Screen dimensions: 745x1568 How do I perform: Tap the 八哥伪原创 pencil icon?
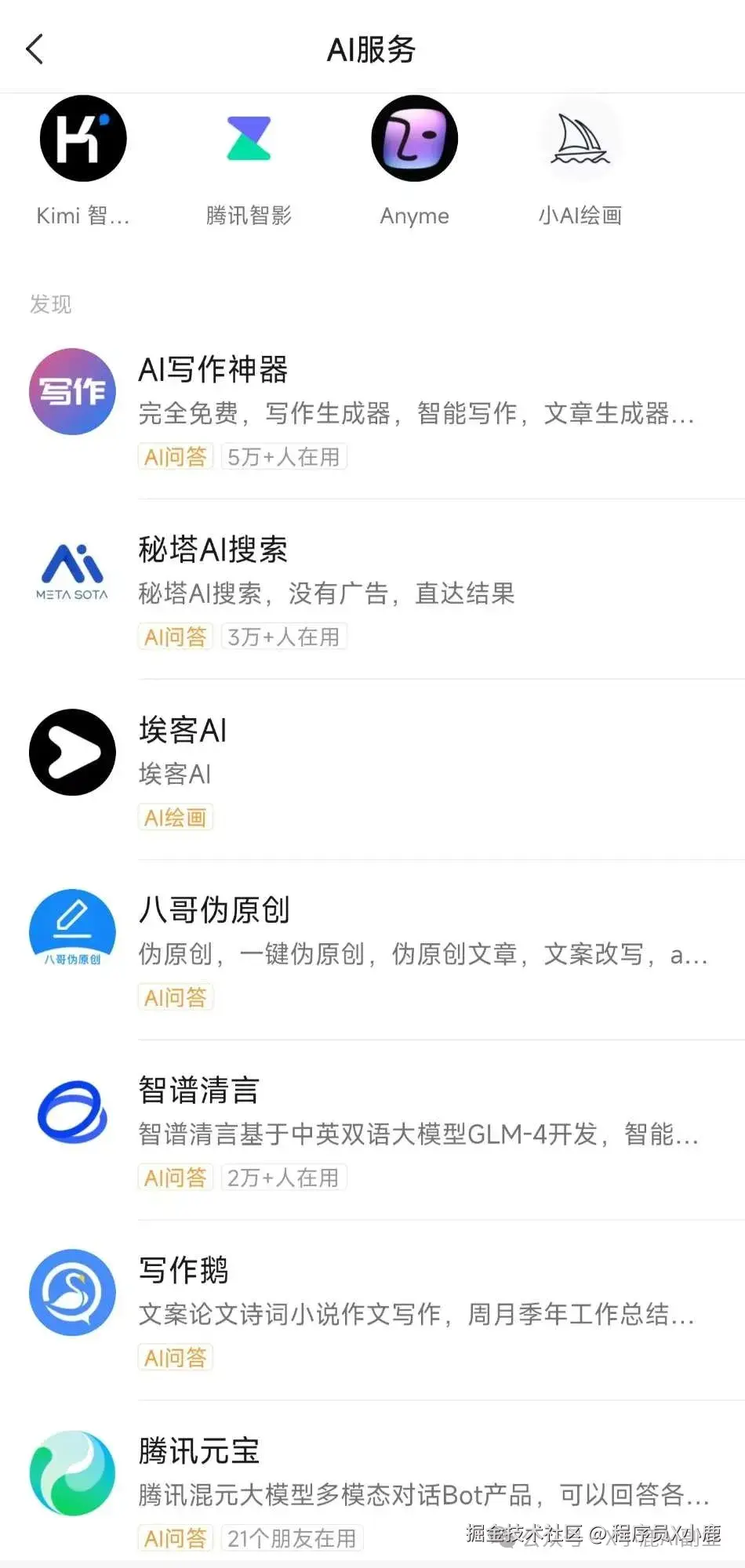71,929
